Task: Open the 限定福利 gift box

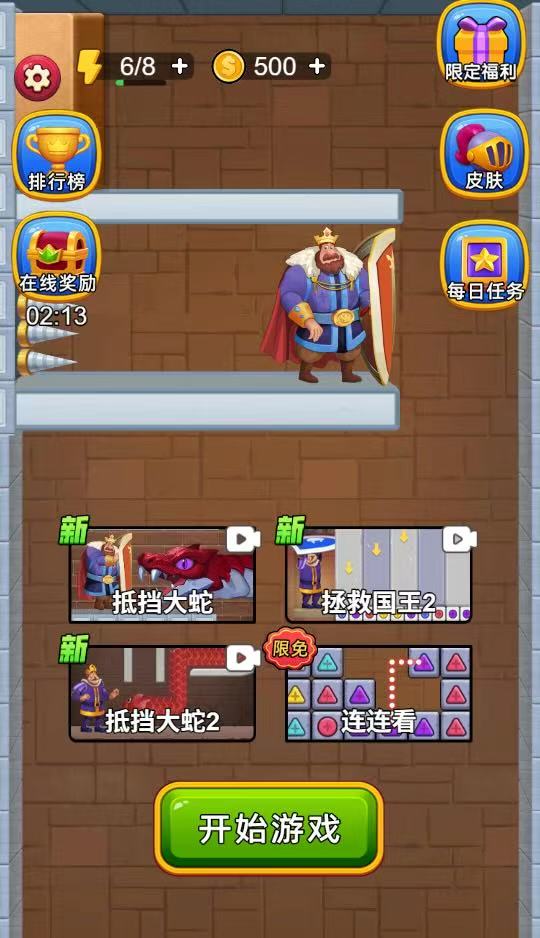Action: point(481,44)
